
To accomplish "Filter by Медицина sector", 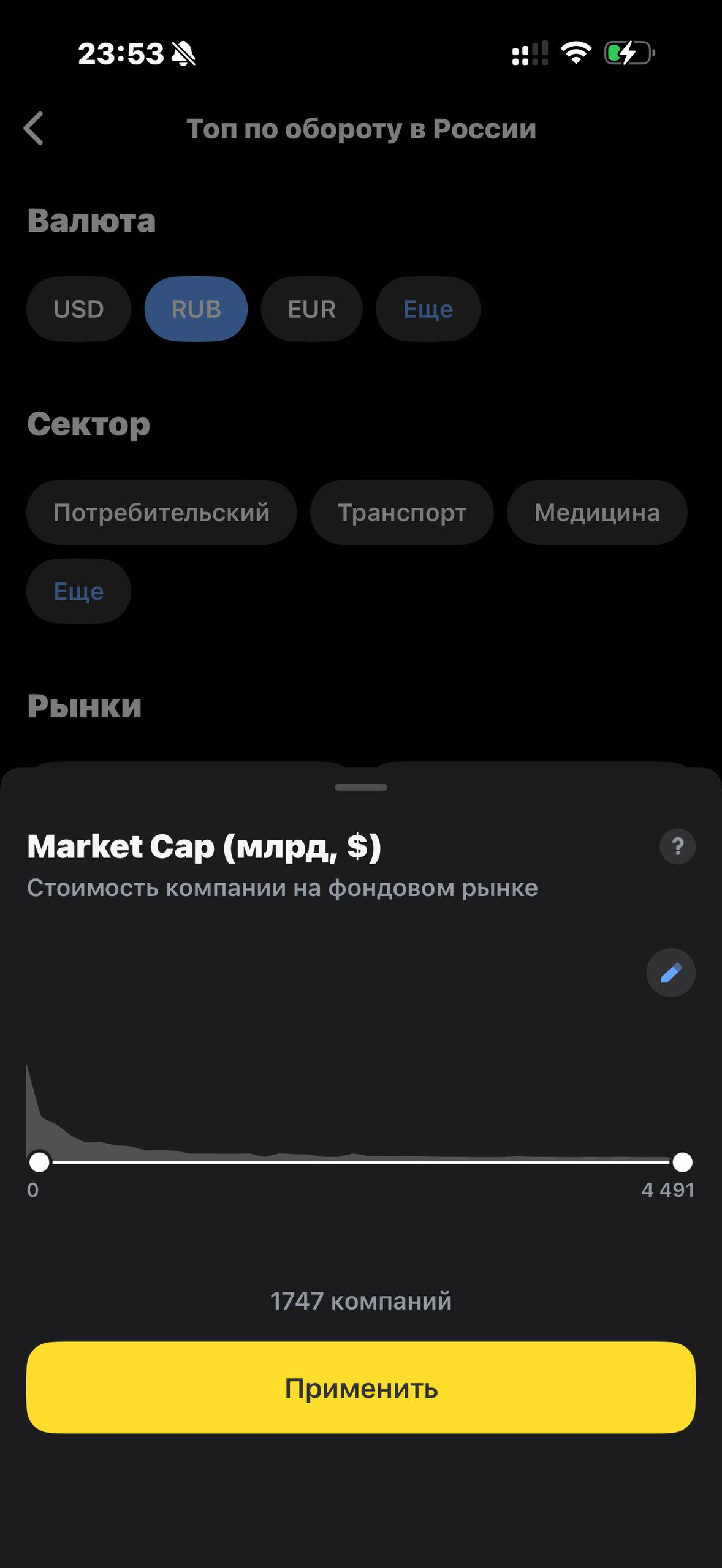I will coord(597,512).
